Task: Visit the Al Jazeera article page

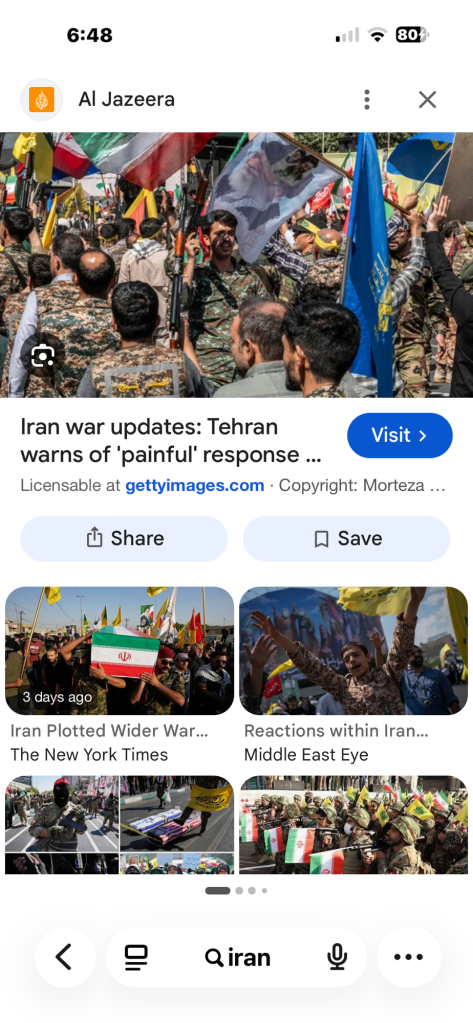Action: pos(399,435)
